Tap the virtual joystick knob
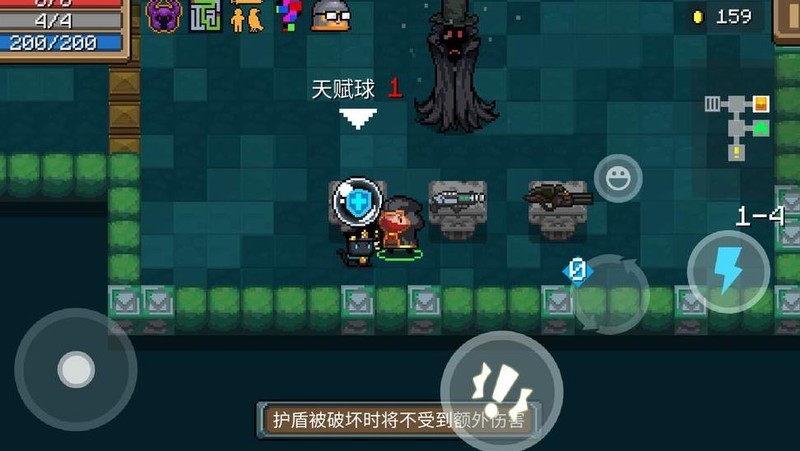The width and height of the screenshot is (800, 451). click(x=76, y=369)
